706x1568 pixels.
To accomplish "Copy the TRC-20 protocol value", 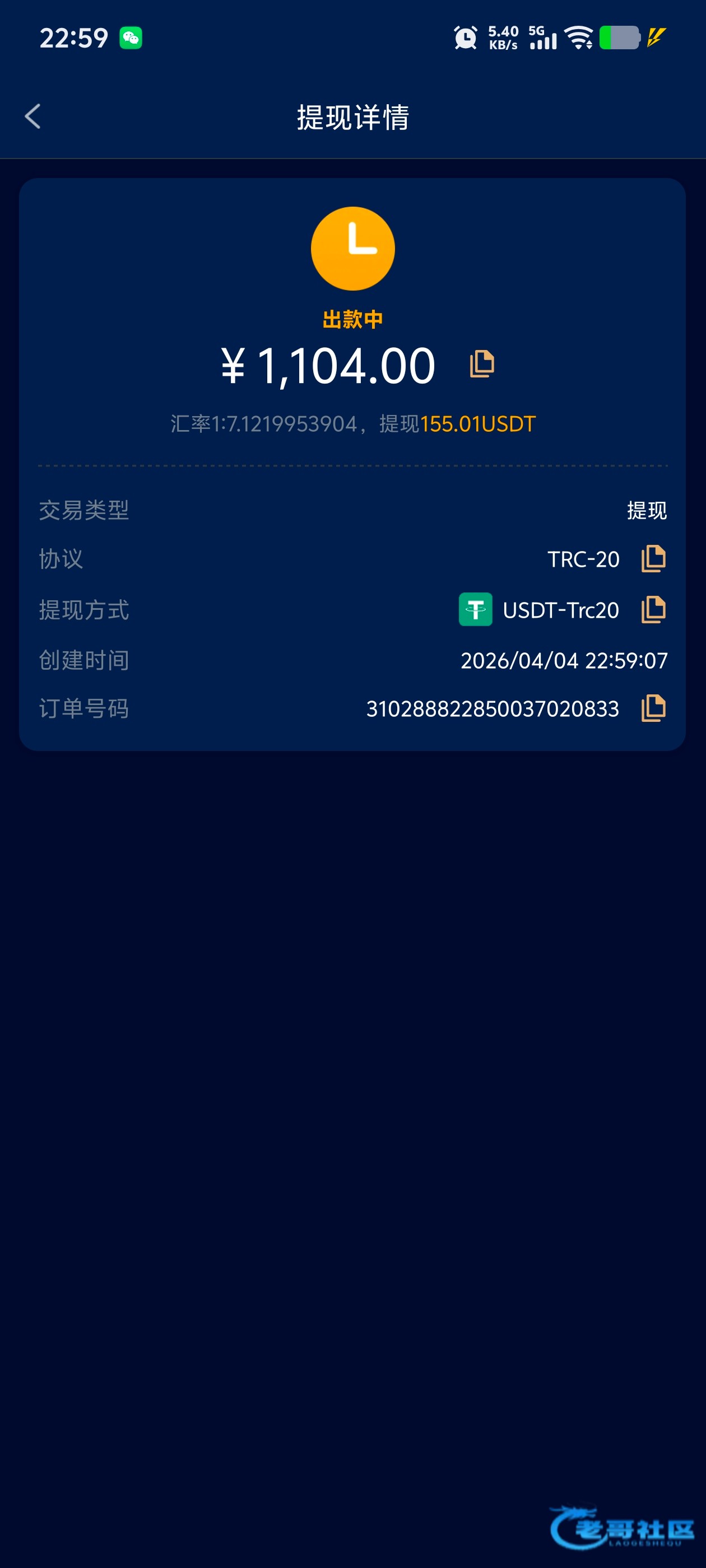I will pos(653,559).
